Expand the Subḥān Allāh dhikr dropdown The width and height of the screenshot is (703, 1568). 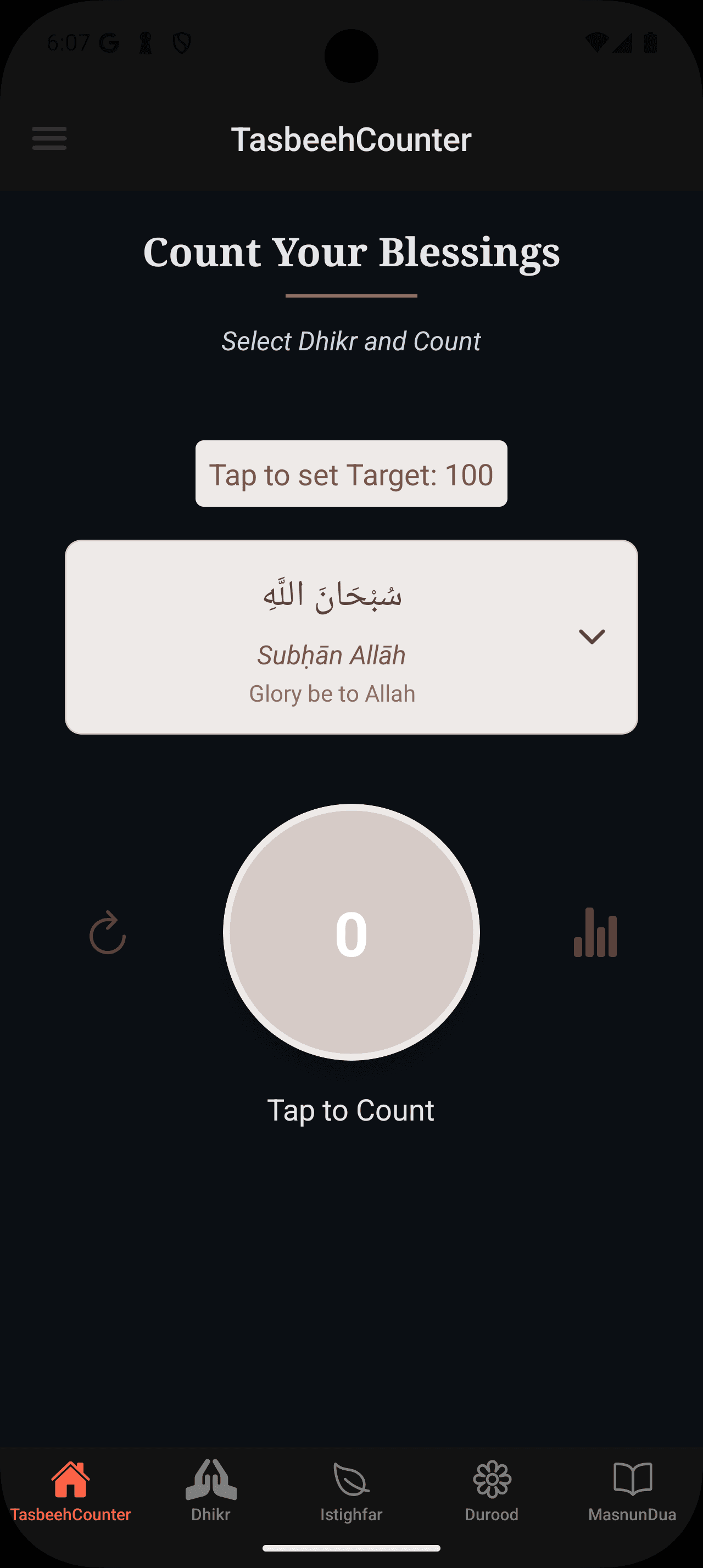click(591, 637)
